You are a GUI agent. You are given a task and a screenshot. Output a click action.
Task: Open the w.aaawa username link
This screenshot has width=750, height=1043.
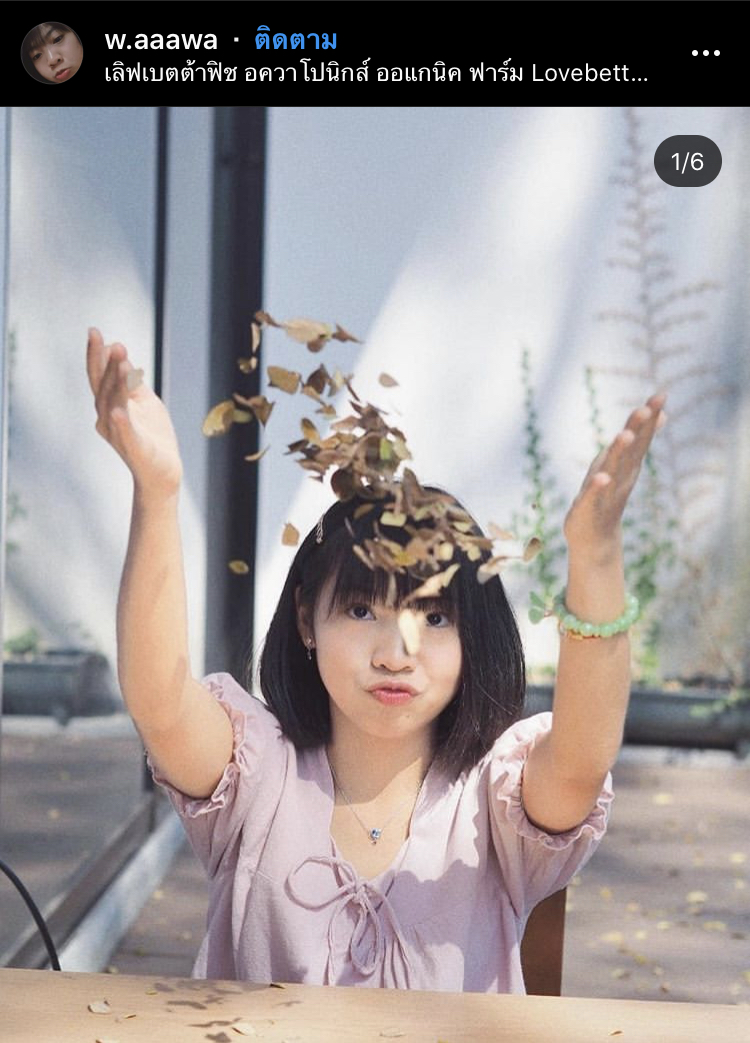coord(161,40)
